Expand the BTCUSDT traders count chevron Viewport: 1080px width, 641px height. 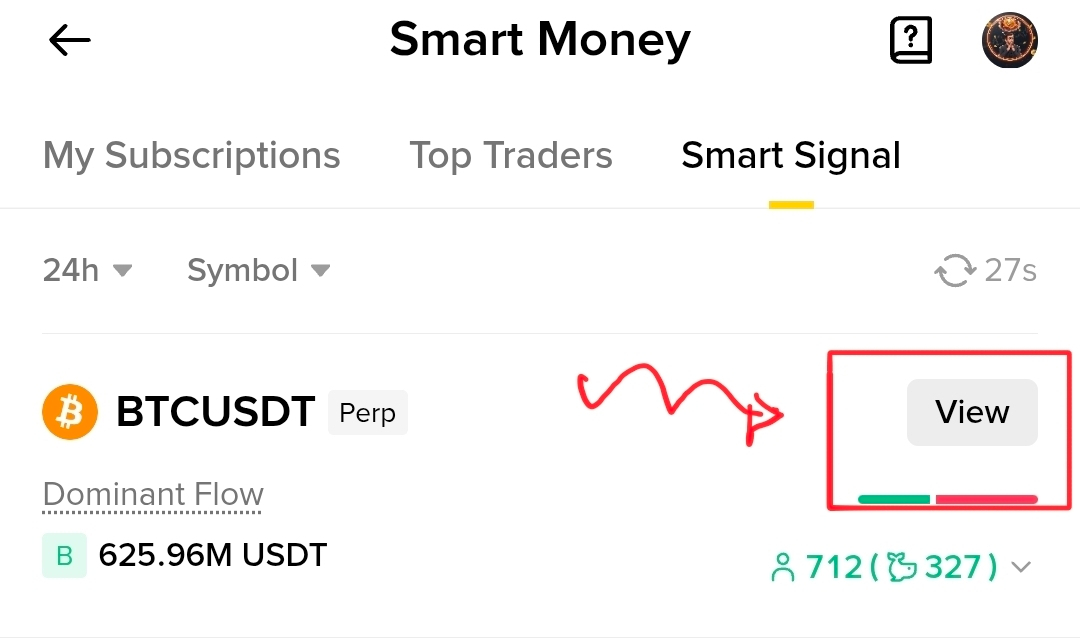1021,568
